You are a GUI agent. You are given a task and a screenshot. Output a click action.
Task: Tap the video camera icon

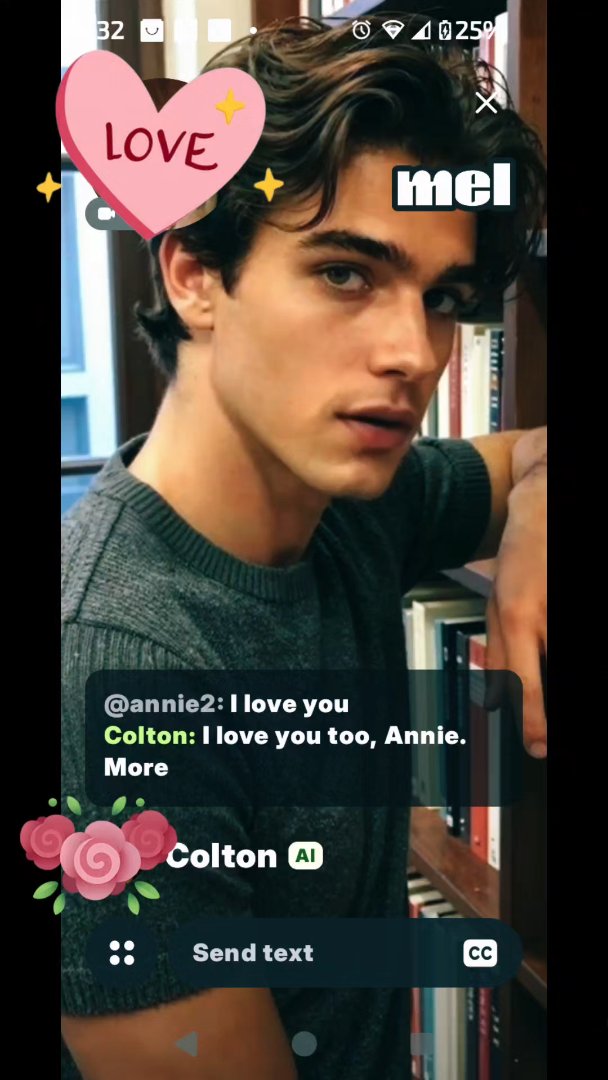coord(106,214)
